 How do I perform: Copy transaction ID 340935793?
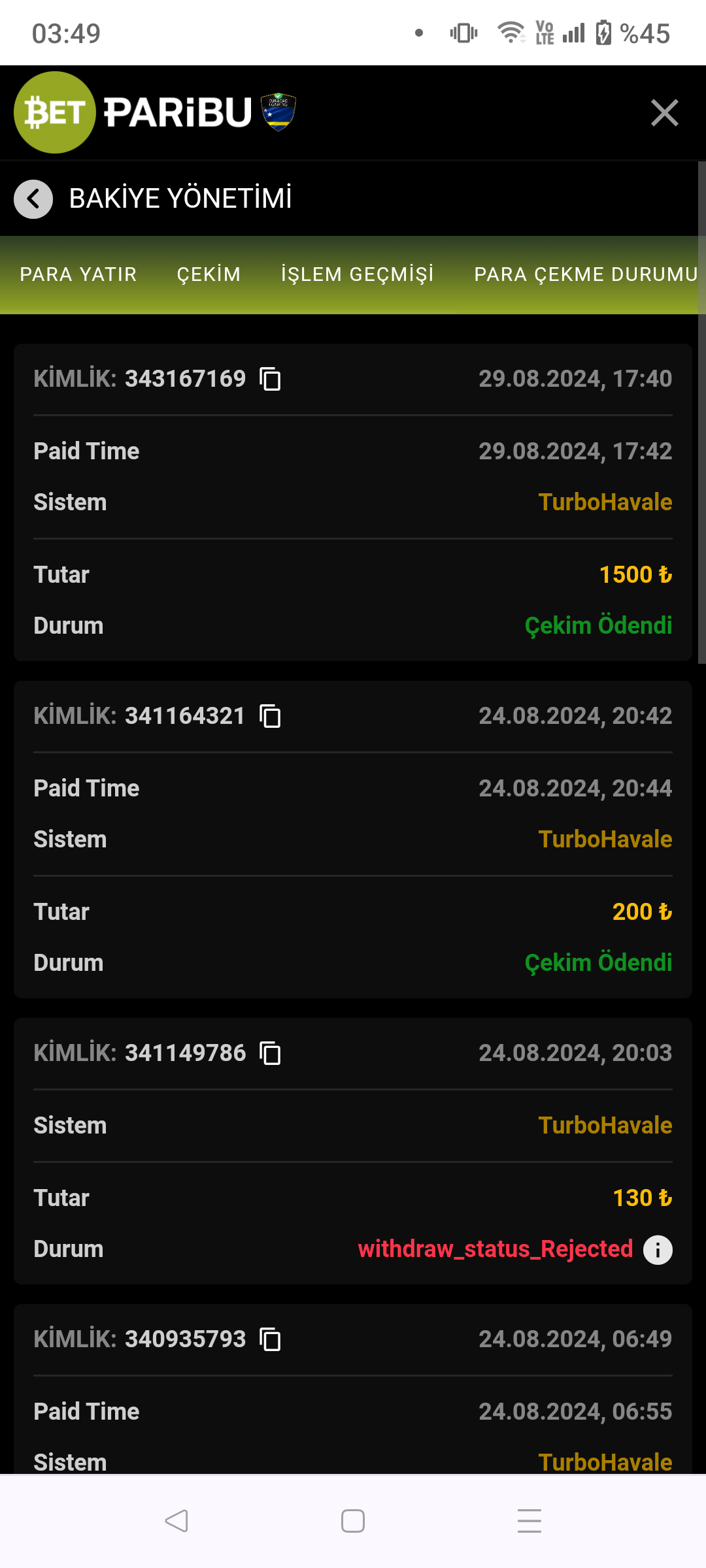tap(271, 1339)
